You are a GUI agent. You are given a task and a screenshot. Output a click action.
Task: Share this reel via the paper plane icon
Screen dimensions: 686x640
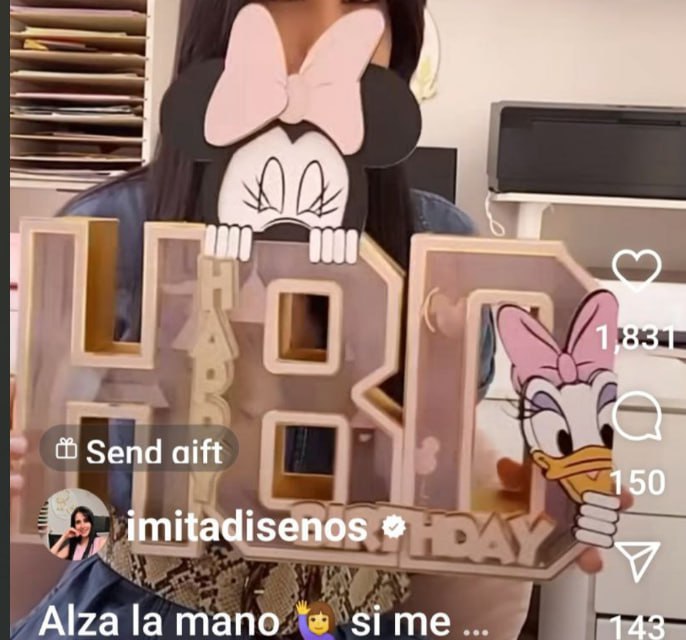637,561
